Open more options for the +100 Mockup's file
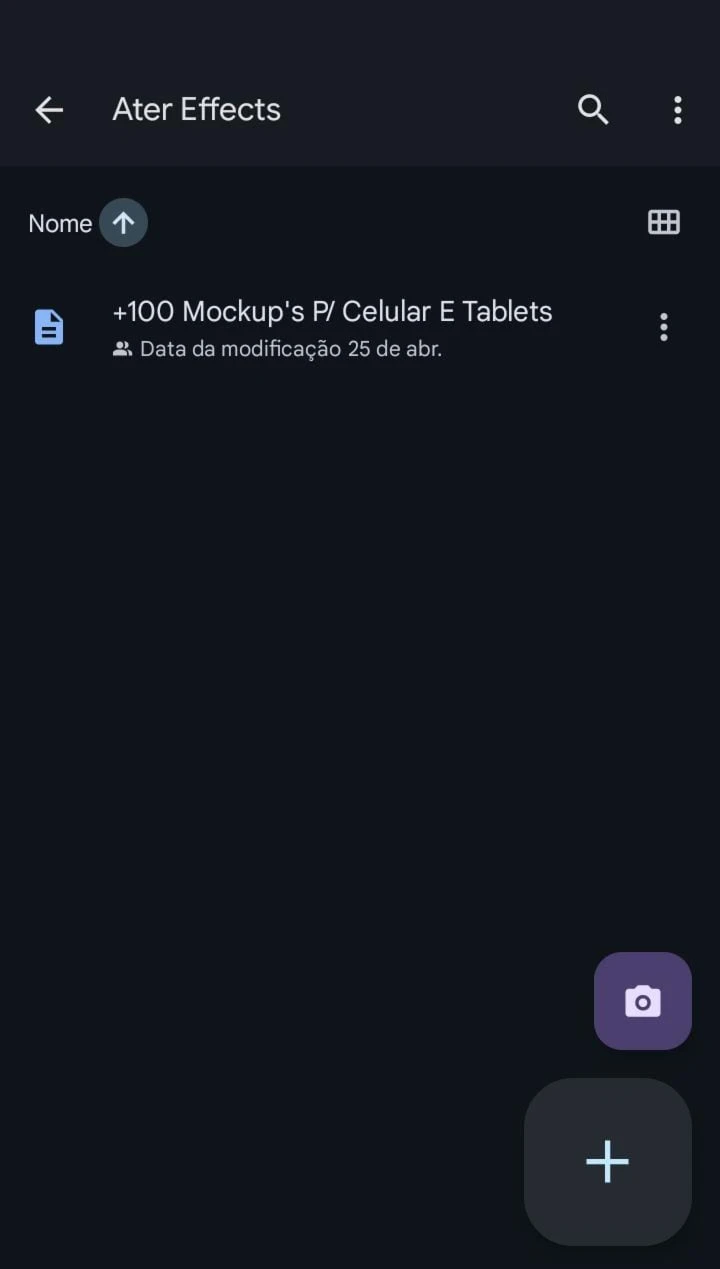This screenshot has width=720, height=1269. tap(664, 327)
